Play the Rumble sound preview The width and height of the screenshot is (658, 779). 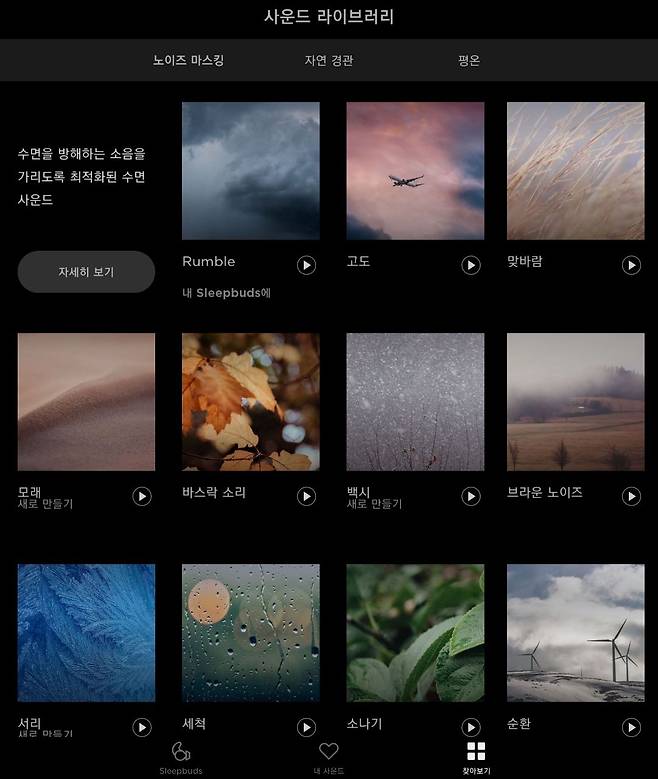(x=306, y=265)
